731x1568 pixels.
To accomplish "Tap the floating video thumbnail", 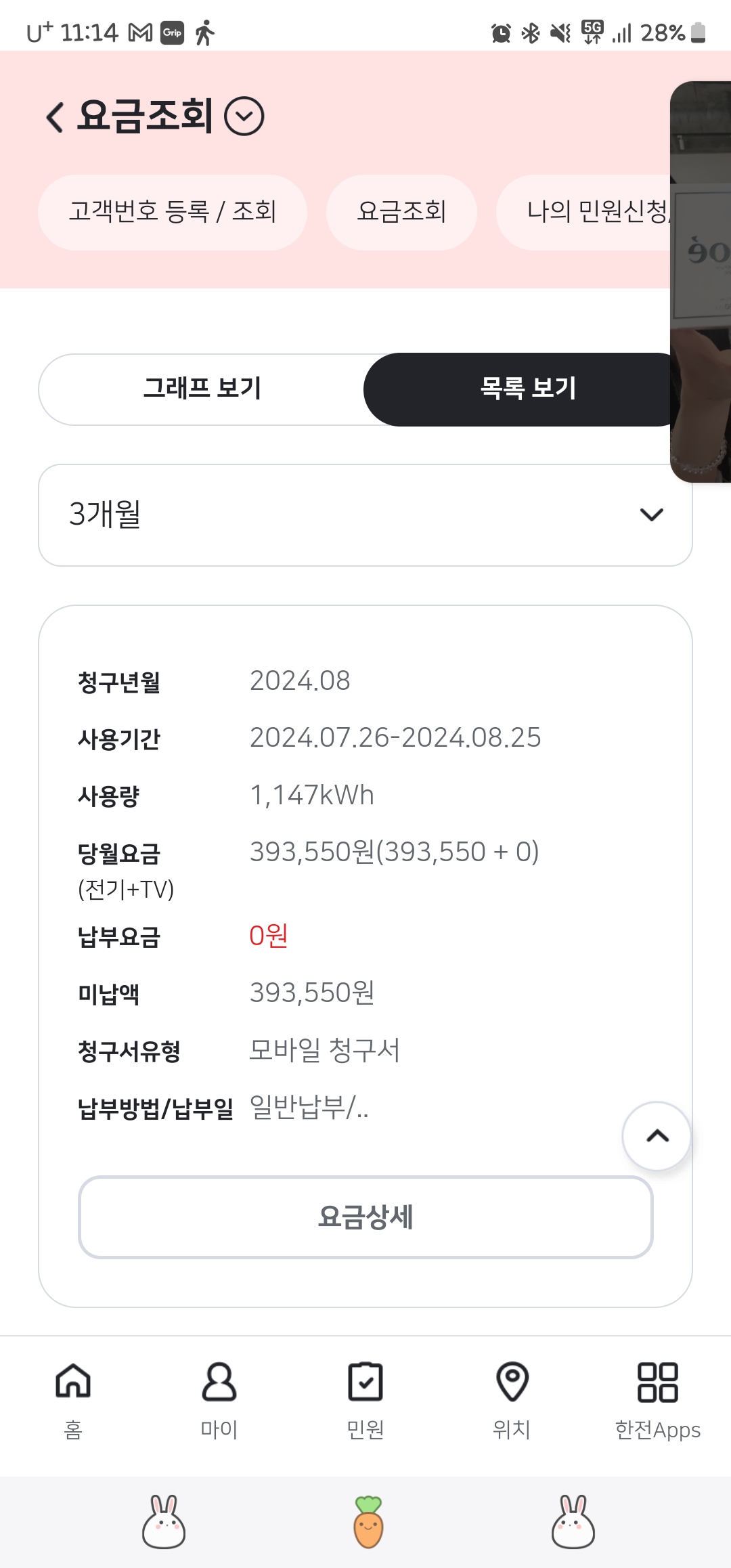I will click(701, 281).
